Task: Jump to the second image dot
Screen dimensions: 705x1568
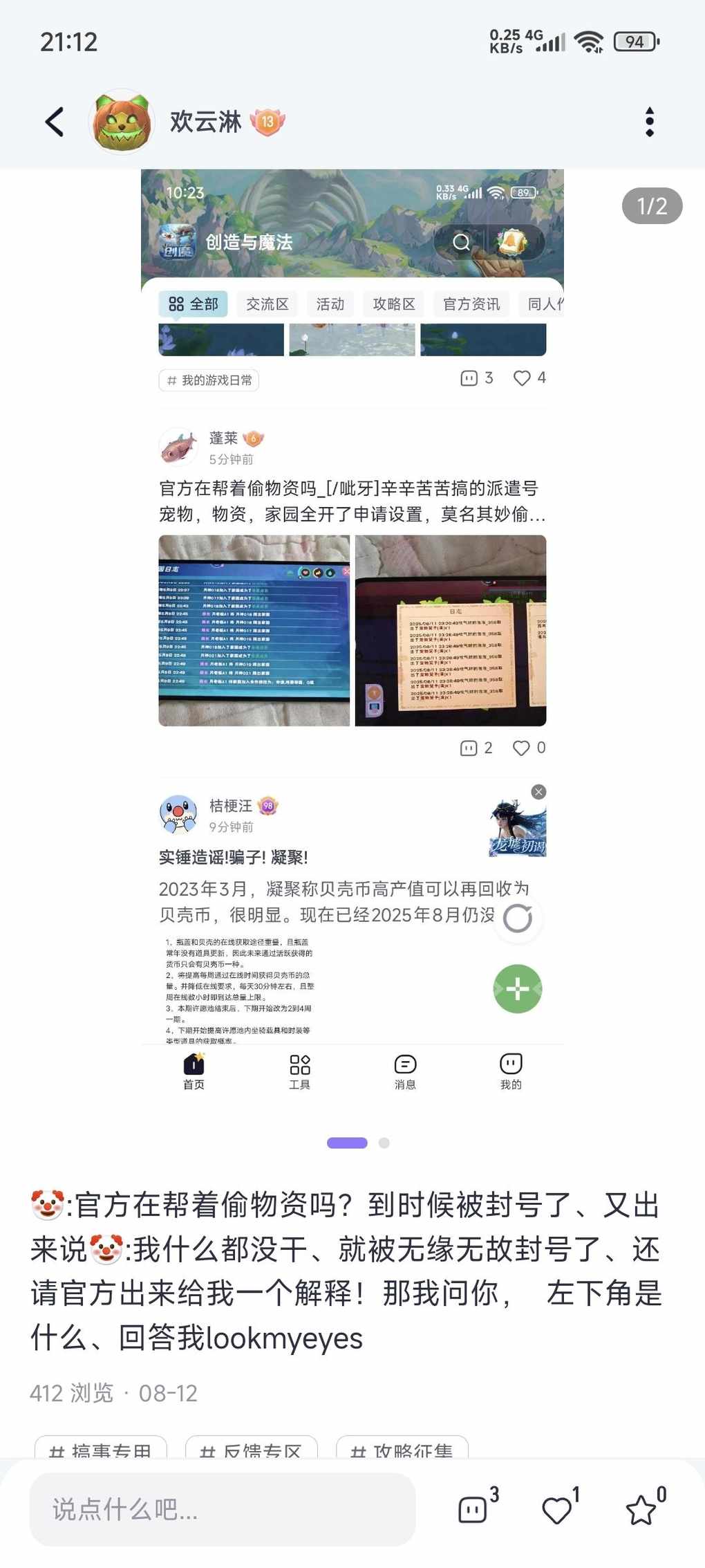Action: coord(384,1143)
